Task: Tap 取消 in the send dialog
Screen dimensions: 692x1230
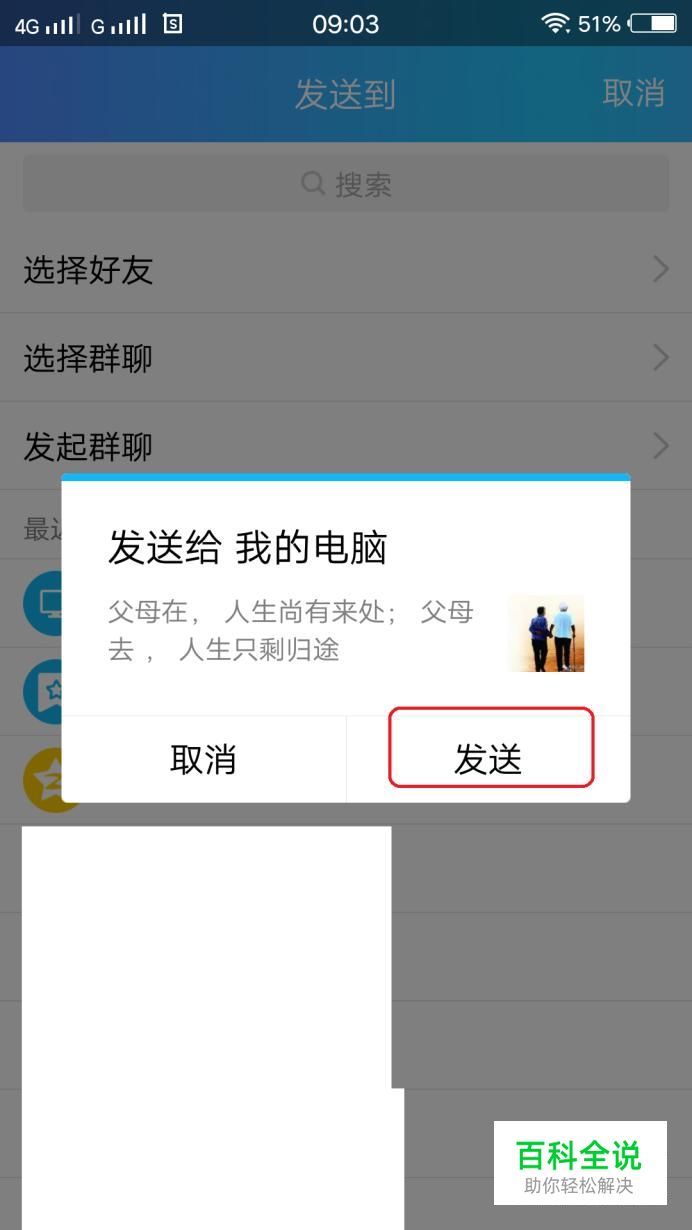Action: pyautogui.click(x=203, y=759)
